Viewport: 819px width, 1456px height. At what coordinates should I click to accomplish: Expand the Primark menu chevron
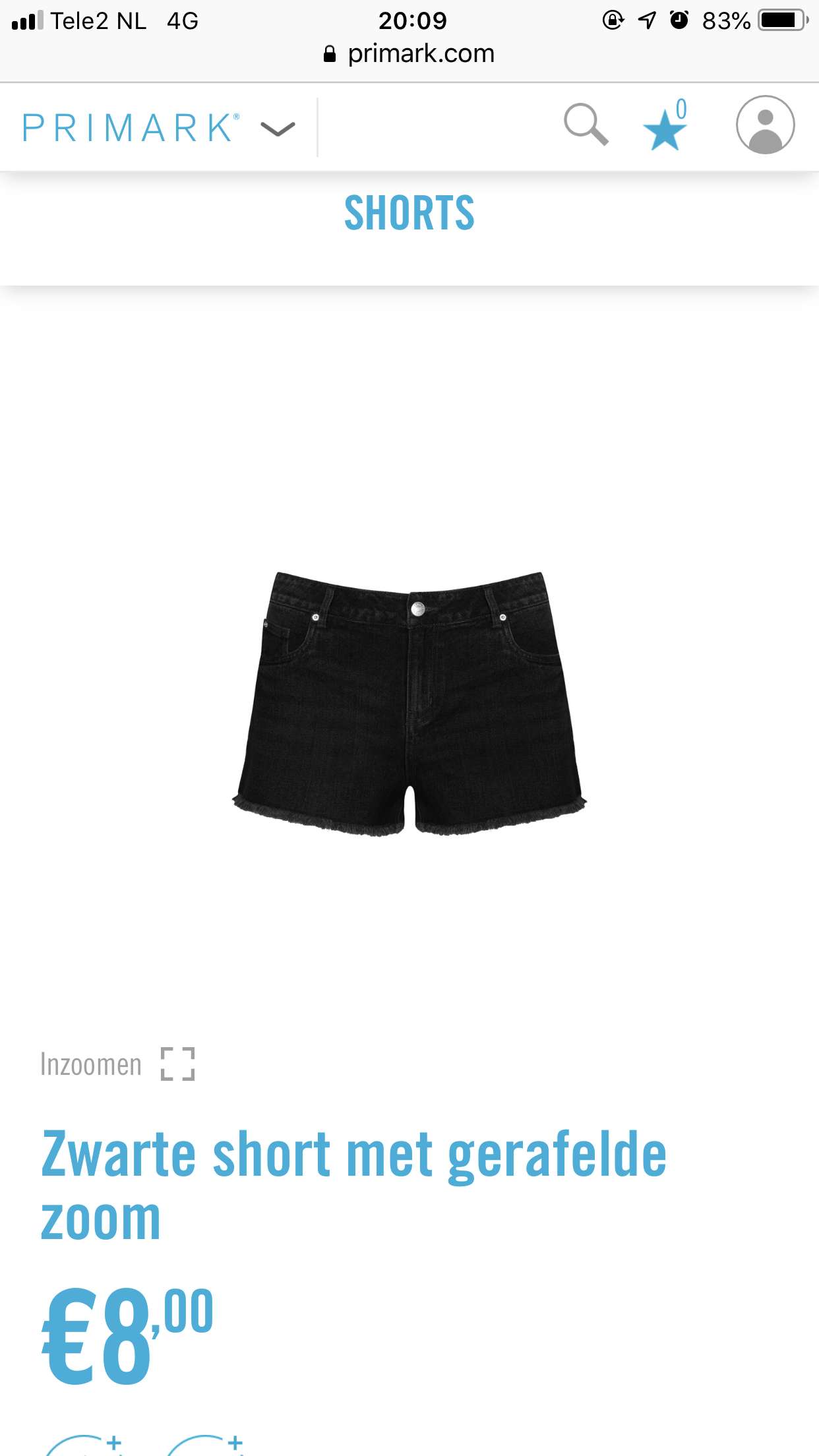coord(278,129)
